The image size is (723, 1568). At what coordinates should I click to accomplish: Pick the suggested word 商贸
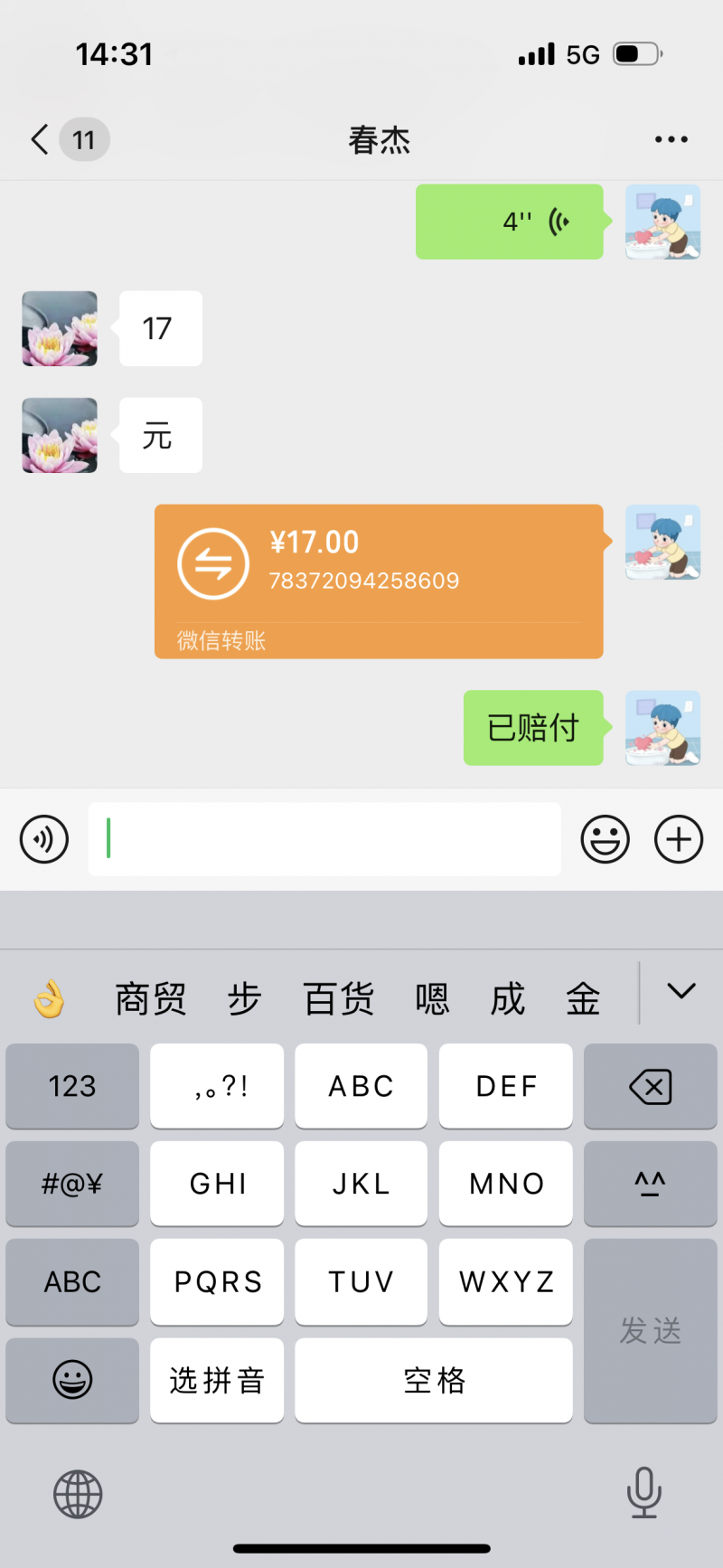pos(150,999)
